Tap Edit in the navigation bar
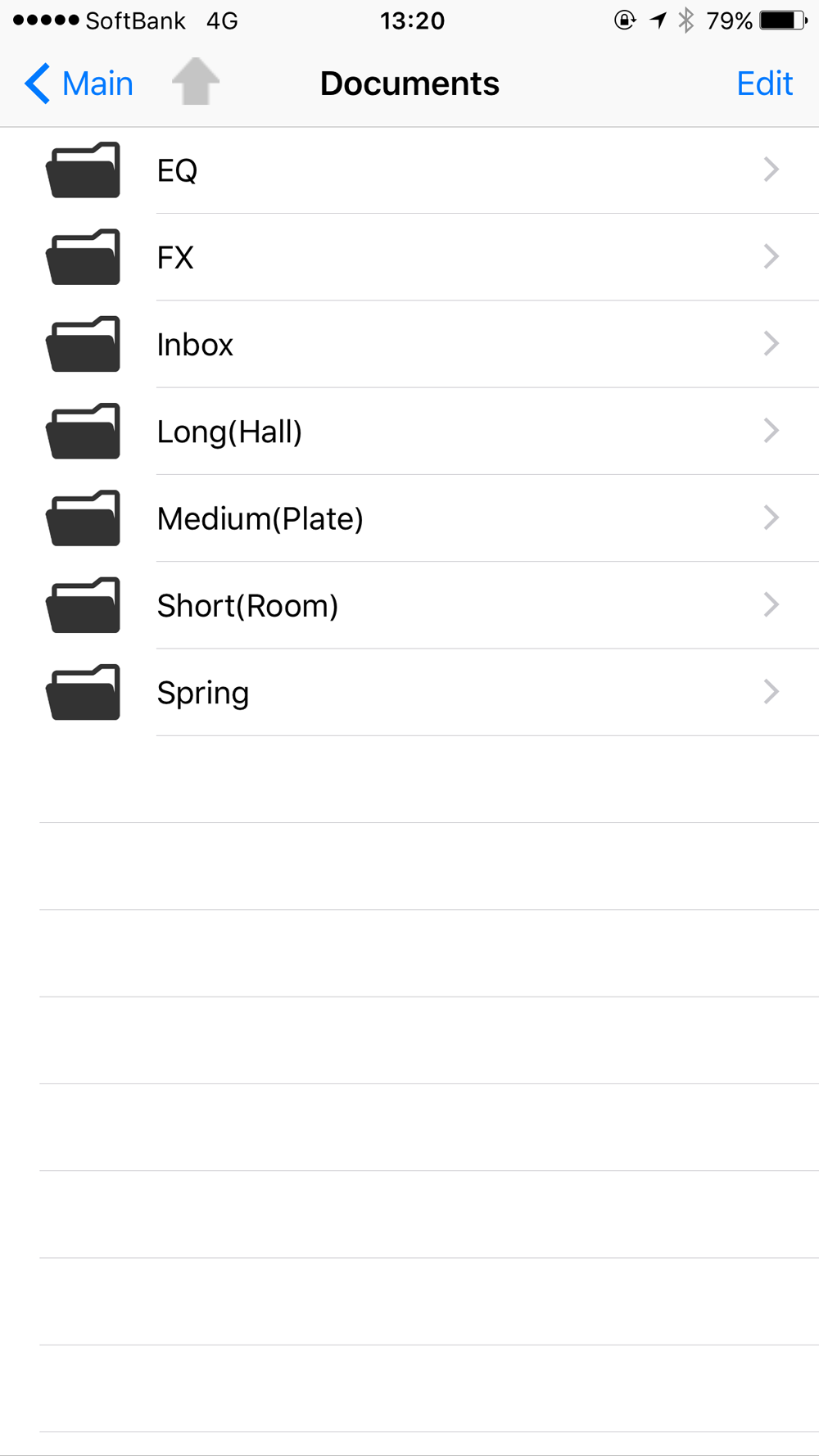This screenshot has width=819, height=1456. click(764, 84)
